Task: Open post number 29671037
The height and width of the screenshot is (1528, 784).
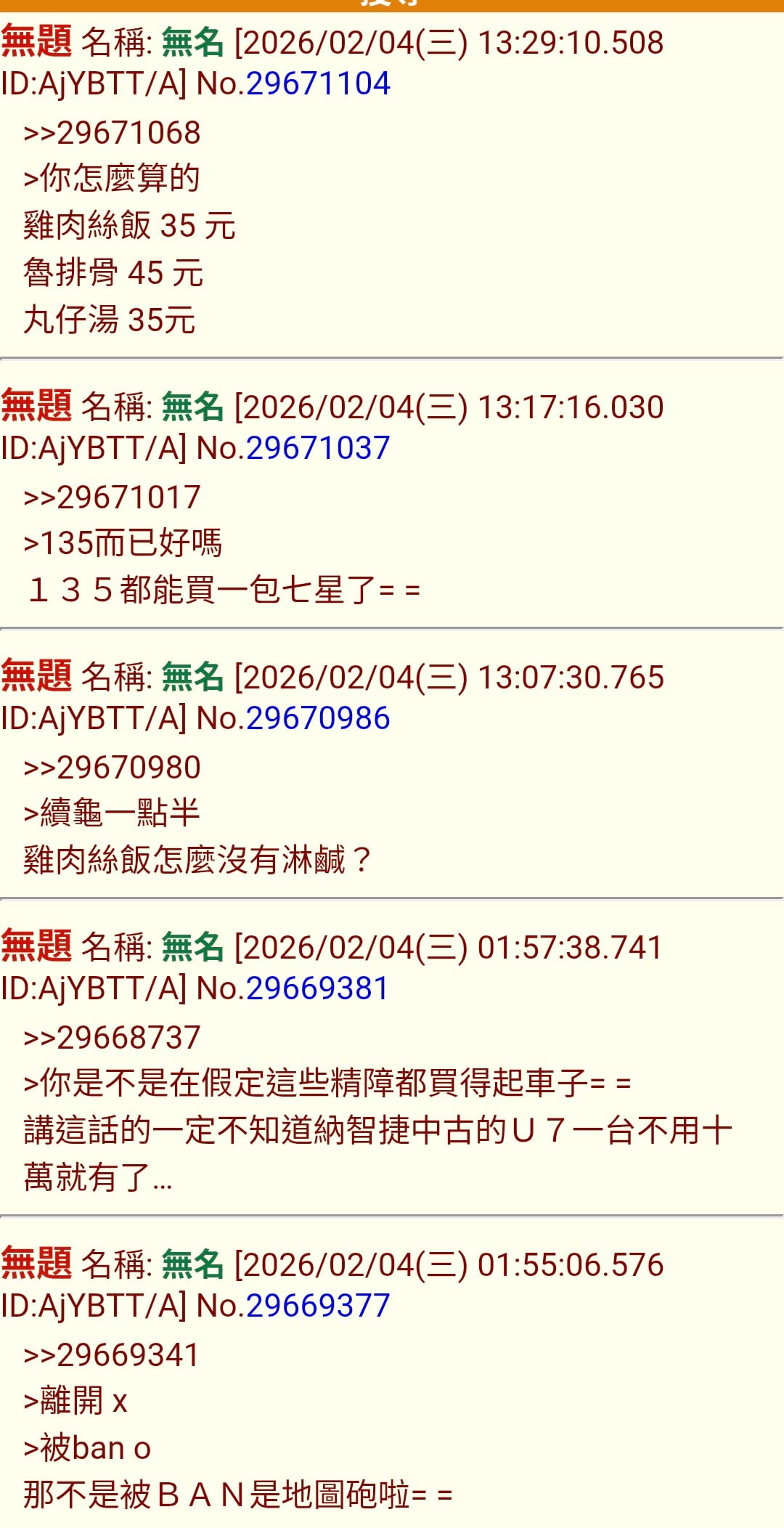Action: [x=318, y=448]
